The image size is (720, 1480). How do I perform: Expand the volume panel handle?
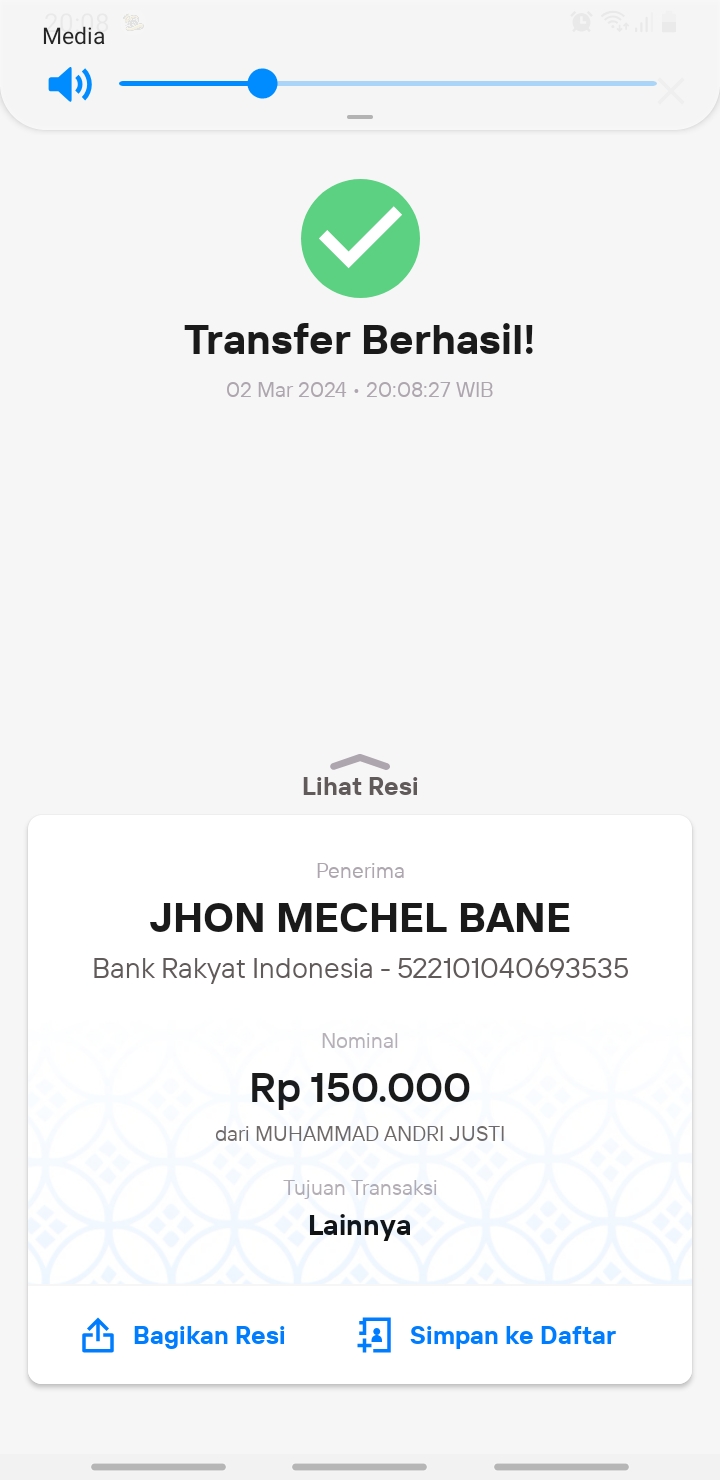coord(360,117)
